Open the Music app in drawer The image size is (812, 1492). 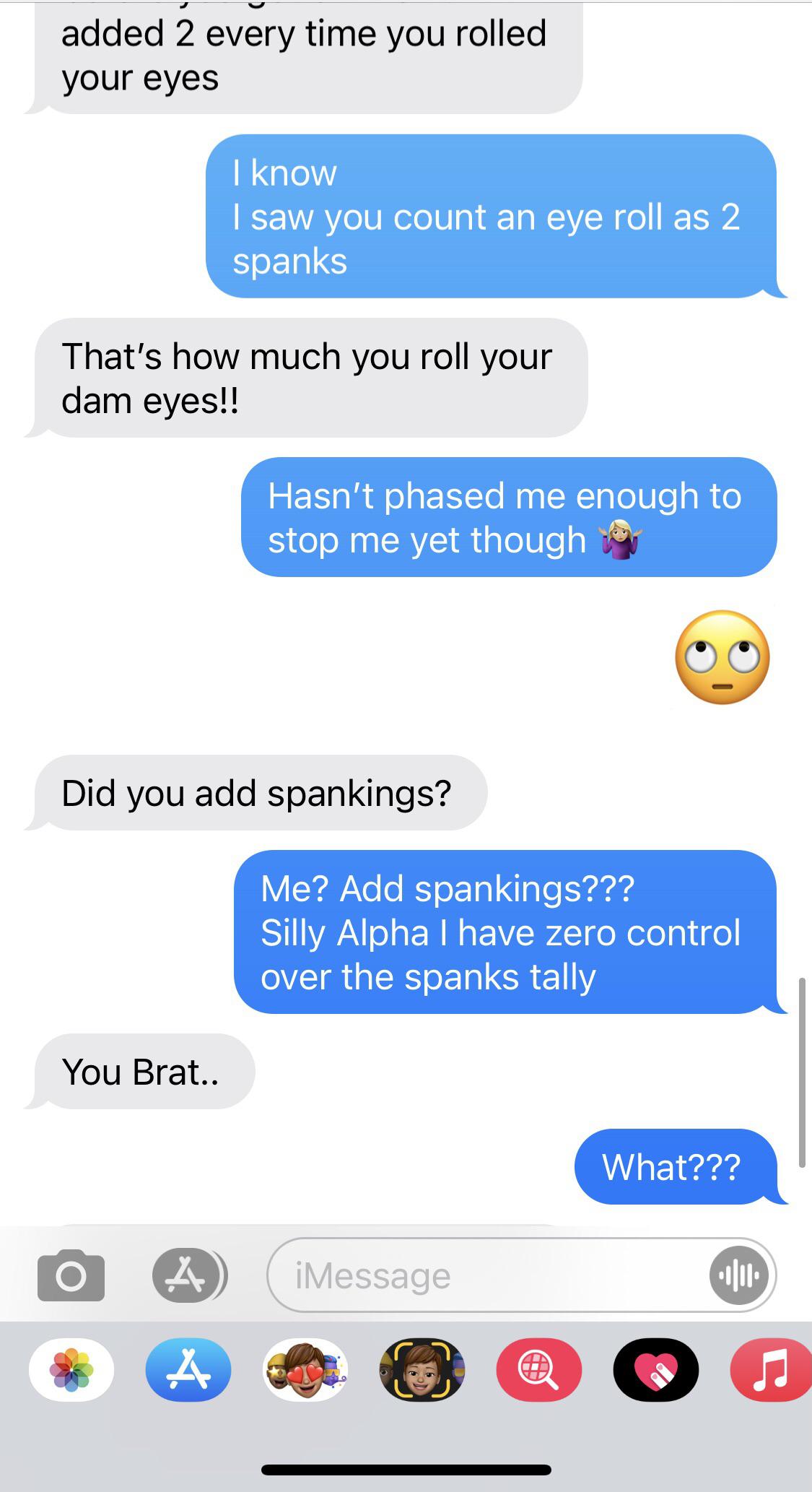[x=771, y=1370]
